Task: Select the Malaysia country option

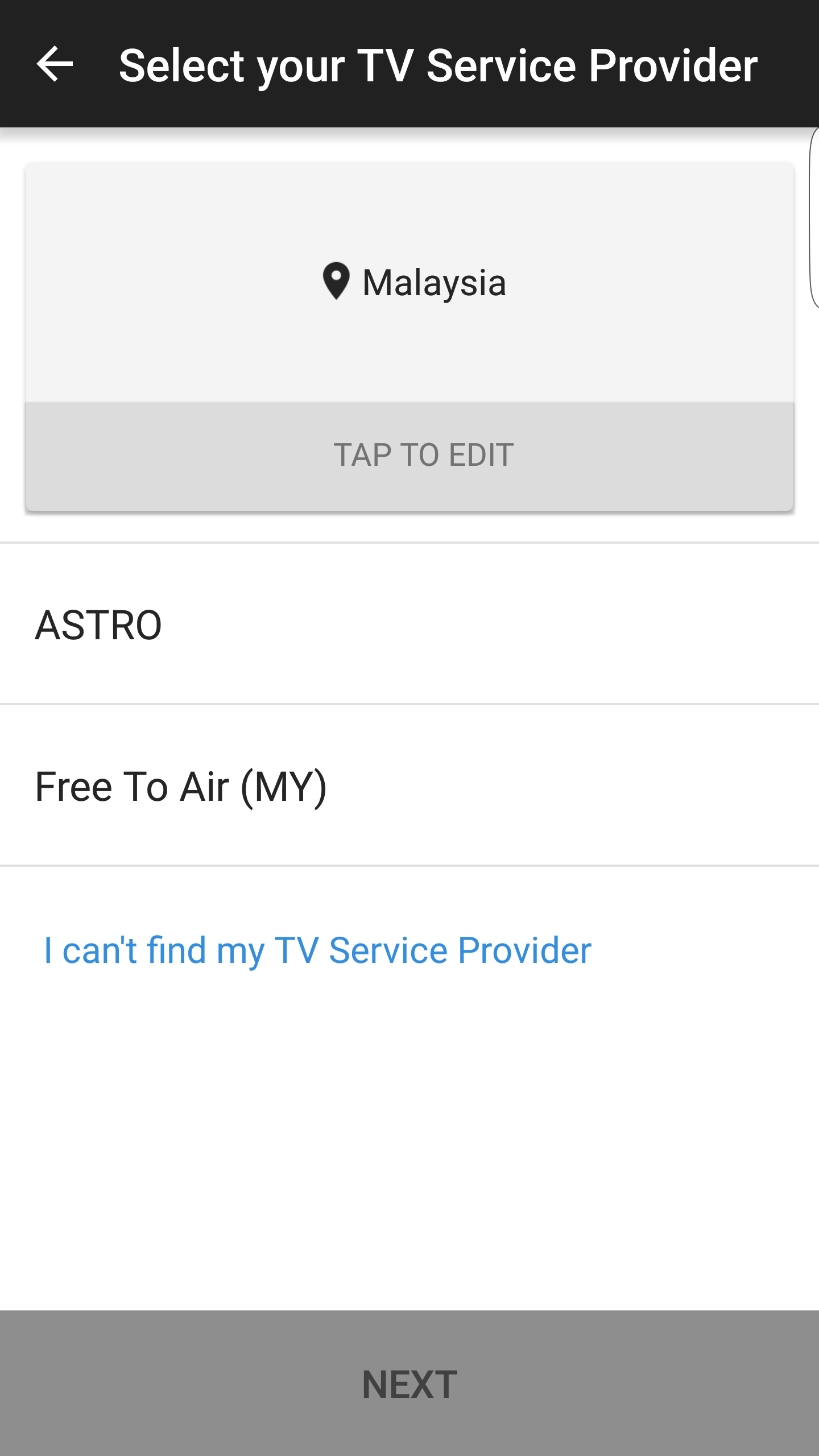Action: pyautogui.click(x=409, y=283)
